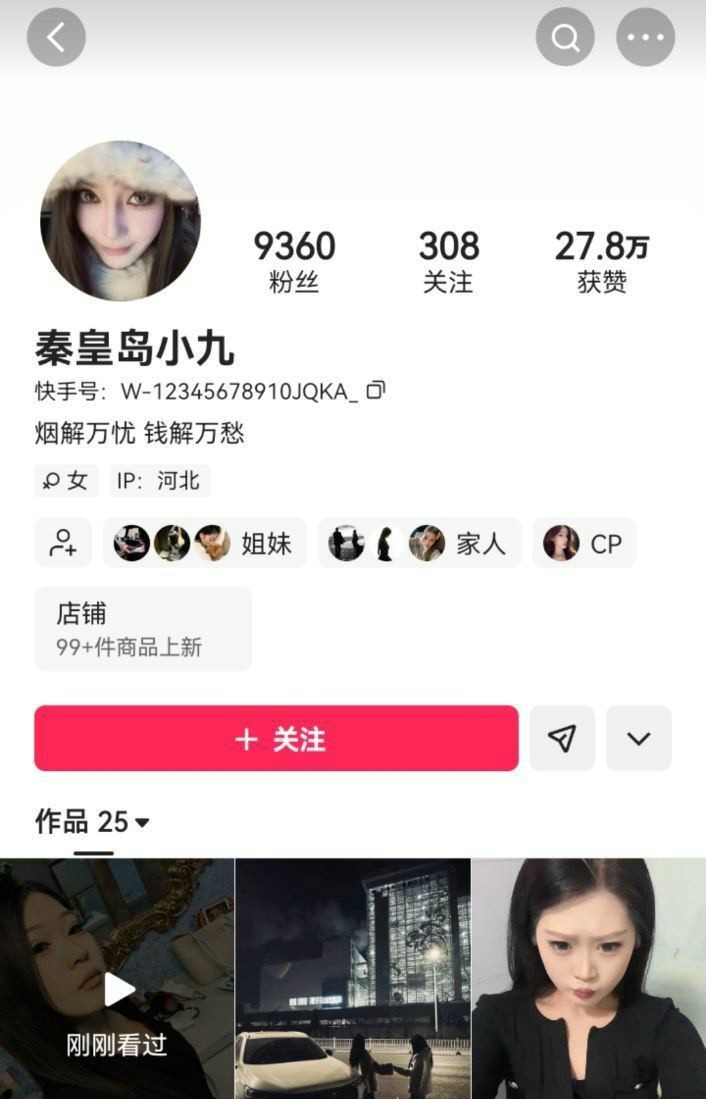Open the video of woman in black top
The height and width of the screenshot is (1099, 706).
click(x=589, y=980)
